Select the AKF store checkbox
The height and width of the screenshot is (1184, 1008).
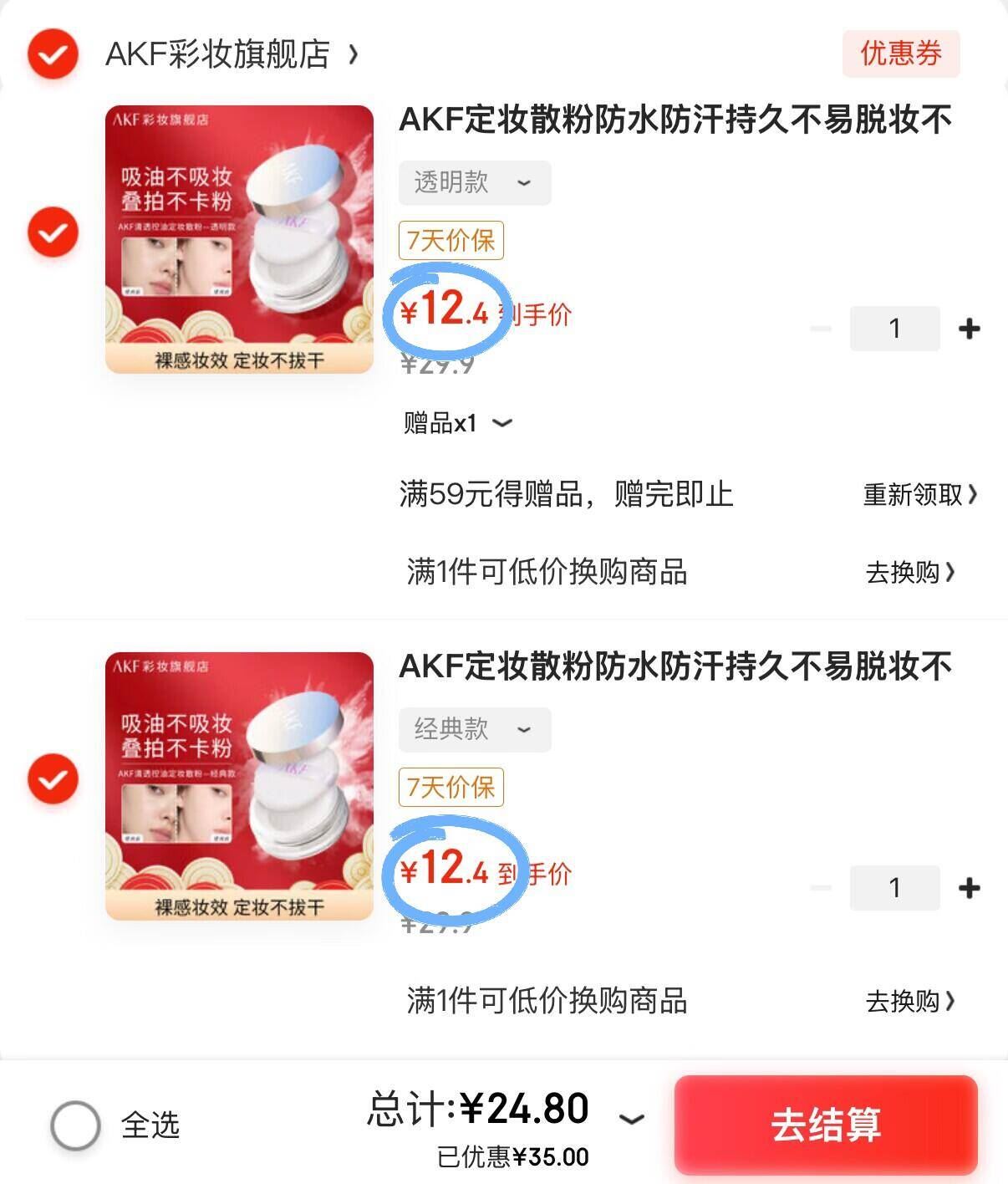(x=52, y=54)
